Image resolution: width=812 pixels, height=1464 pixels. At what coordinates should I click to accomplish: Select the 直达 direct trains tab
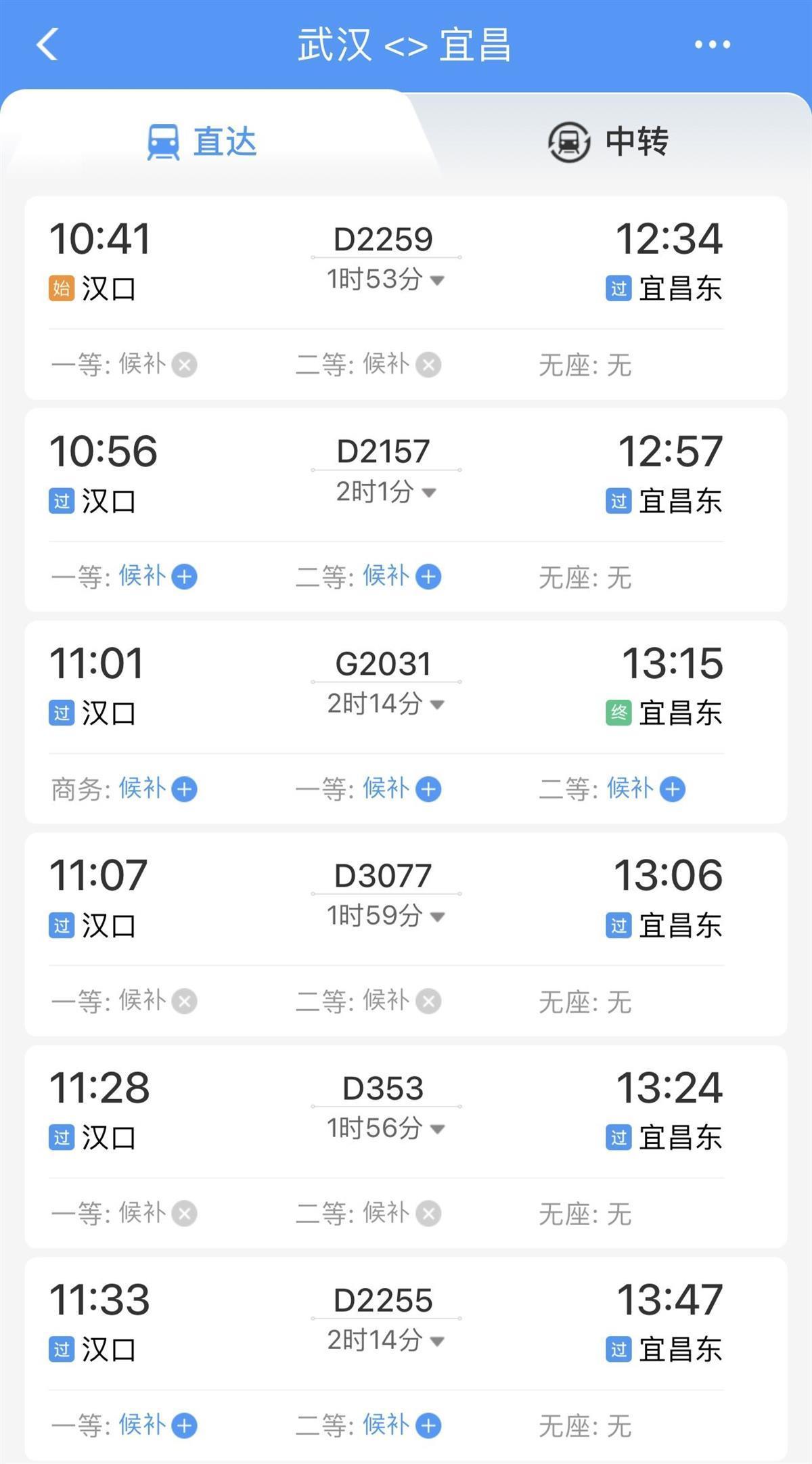pos(202,141)
